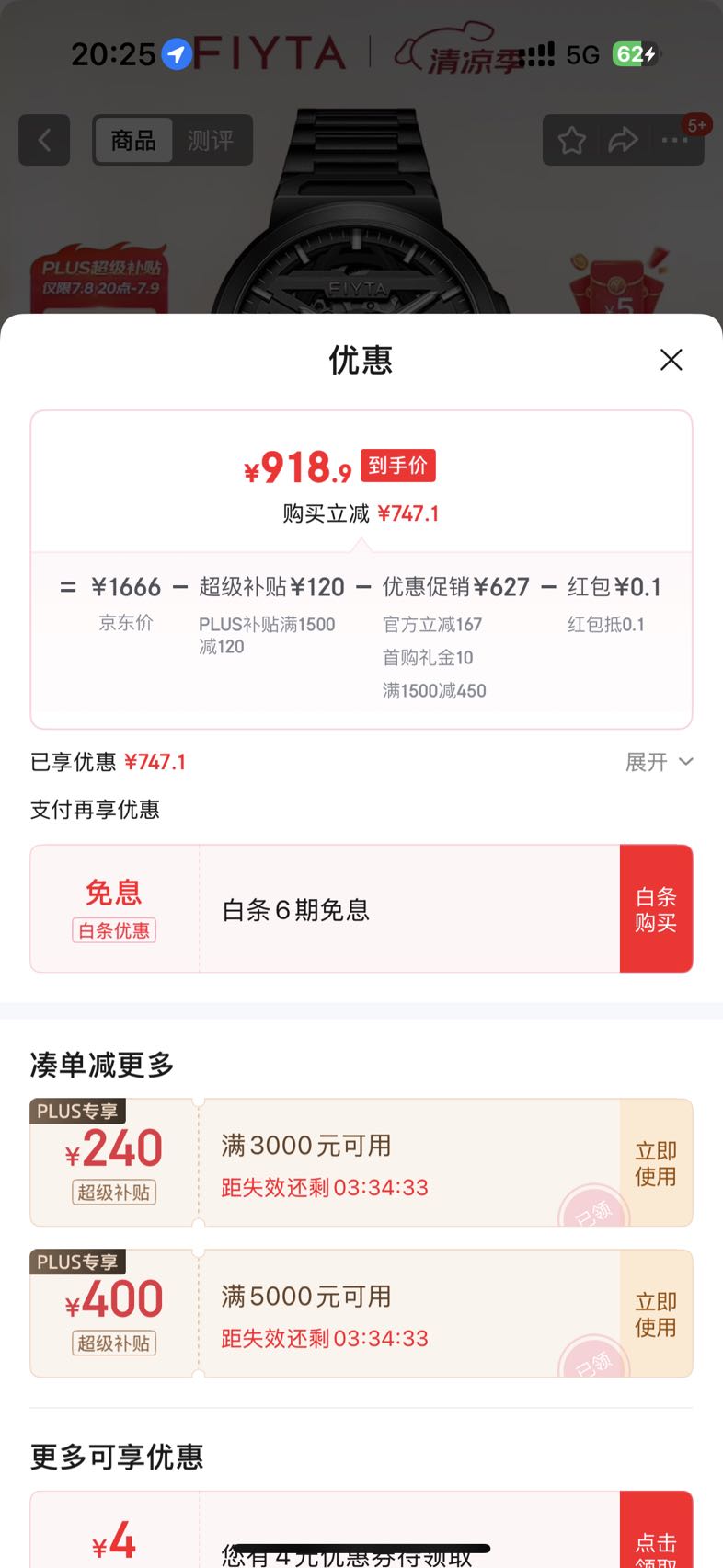Select the 商品 tab
The image size is (723, 1568).
(x=133, y=140)
